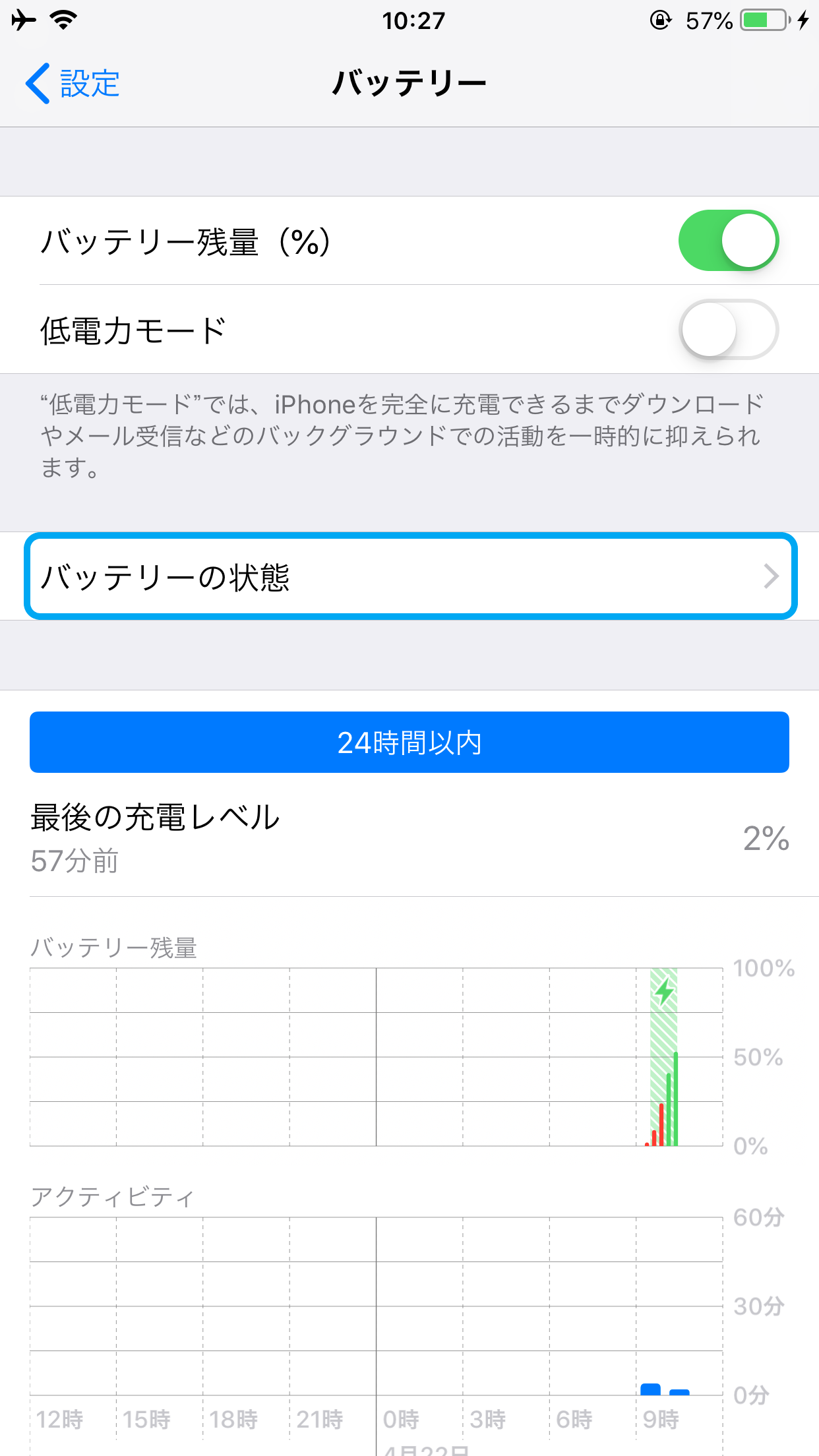Enable 低電力モード switch
Viewport: 819px width, 1456px height.
point(728,330)
